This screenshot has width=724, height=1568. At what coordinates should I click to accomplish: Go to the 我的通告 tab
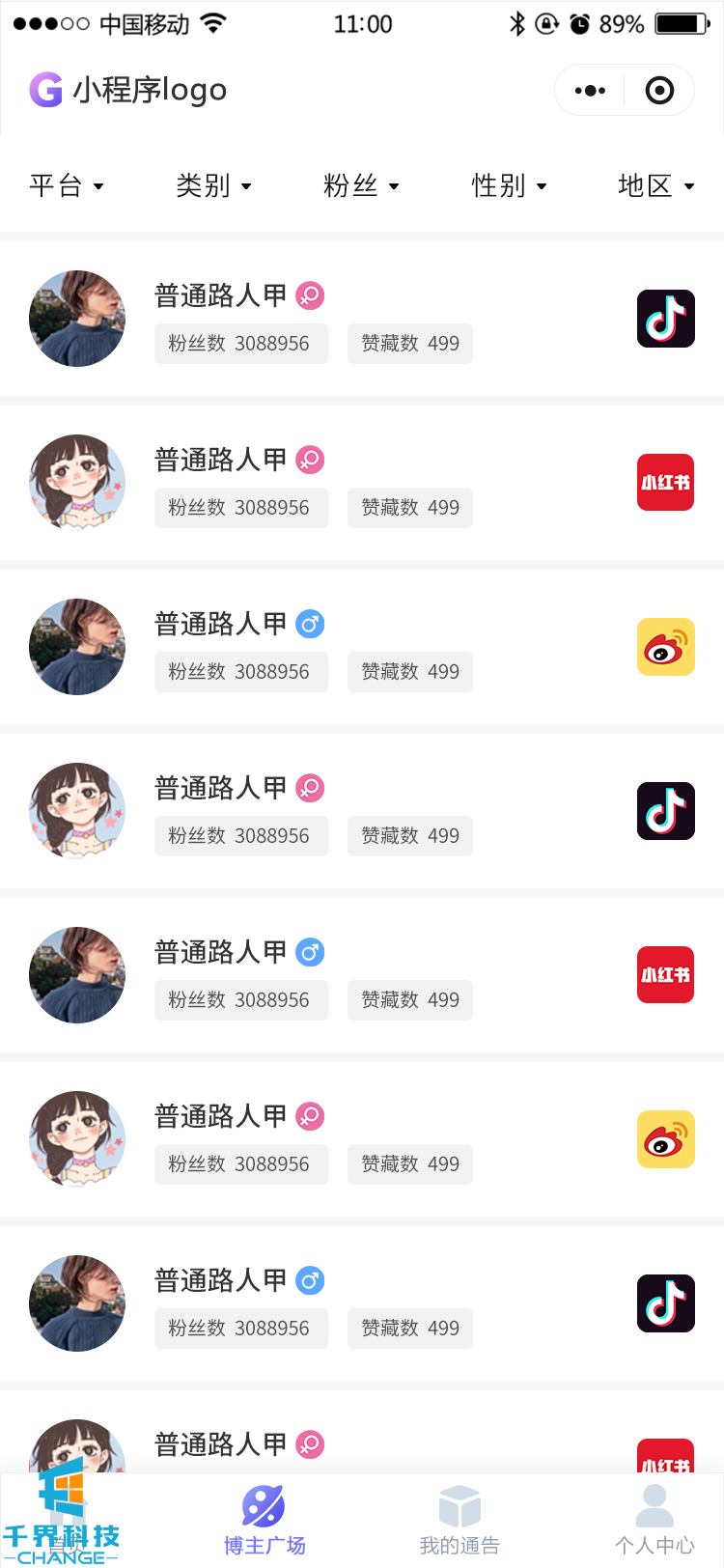[x=459, y=1522]
